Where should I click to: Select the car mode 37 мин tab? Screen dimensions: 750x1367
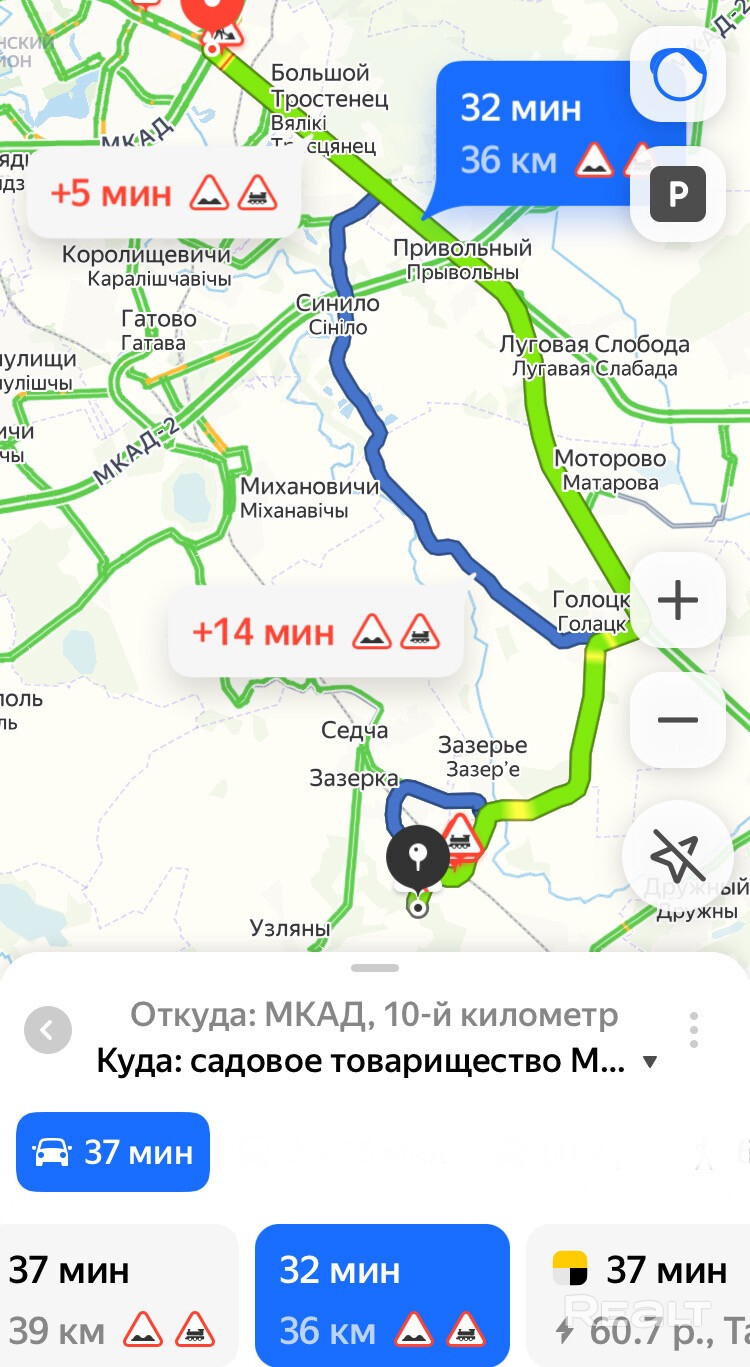pyautogui.click(x=113, y=1152)
